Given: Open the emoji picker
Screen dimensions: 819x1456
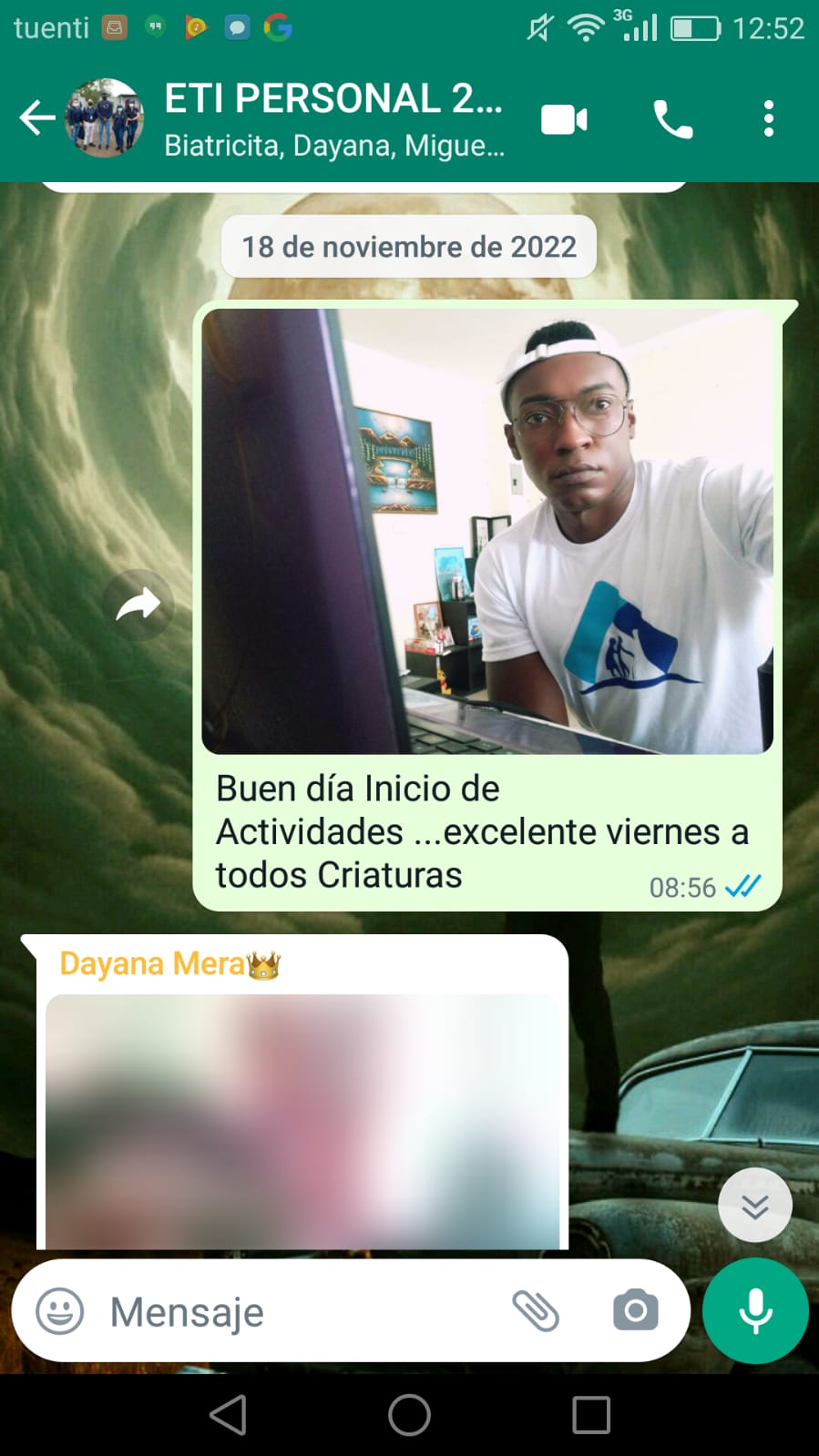Looking at the screenshot, I should pyautogui.click(x=60, y=1311).
